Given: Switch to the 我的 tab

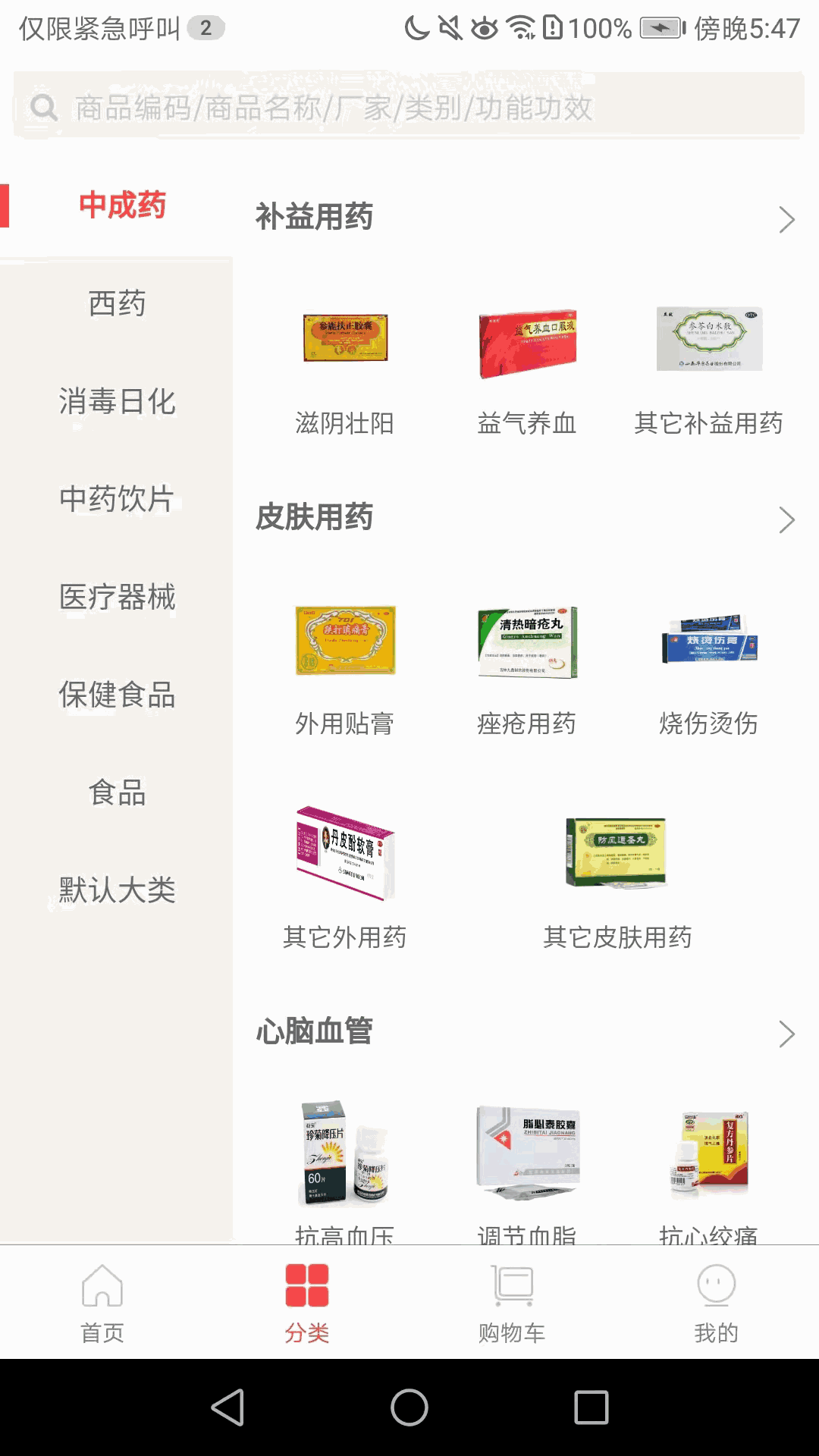Looking at the screenshot, I should [716, 1302].
